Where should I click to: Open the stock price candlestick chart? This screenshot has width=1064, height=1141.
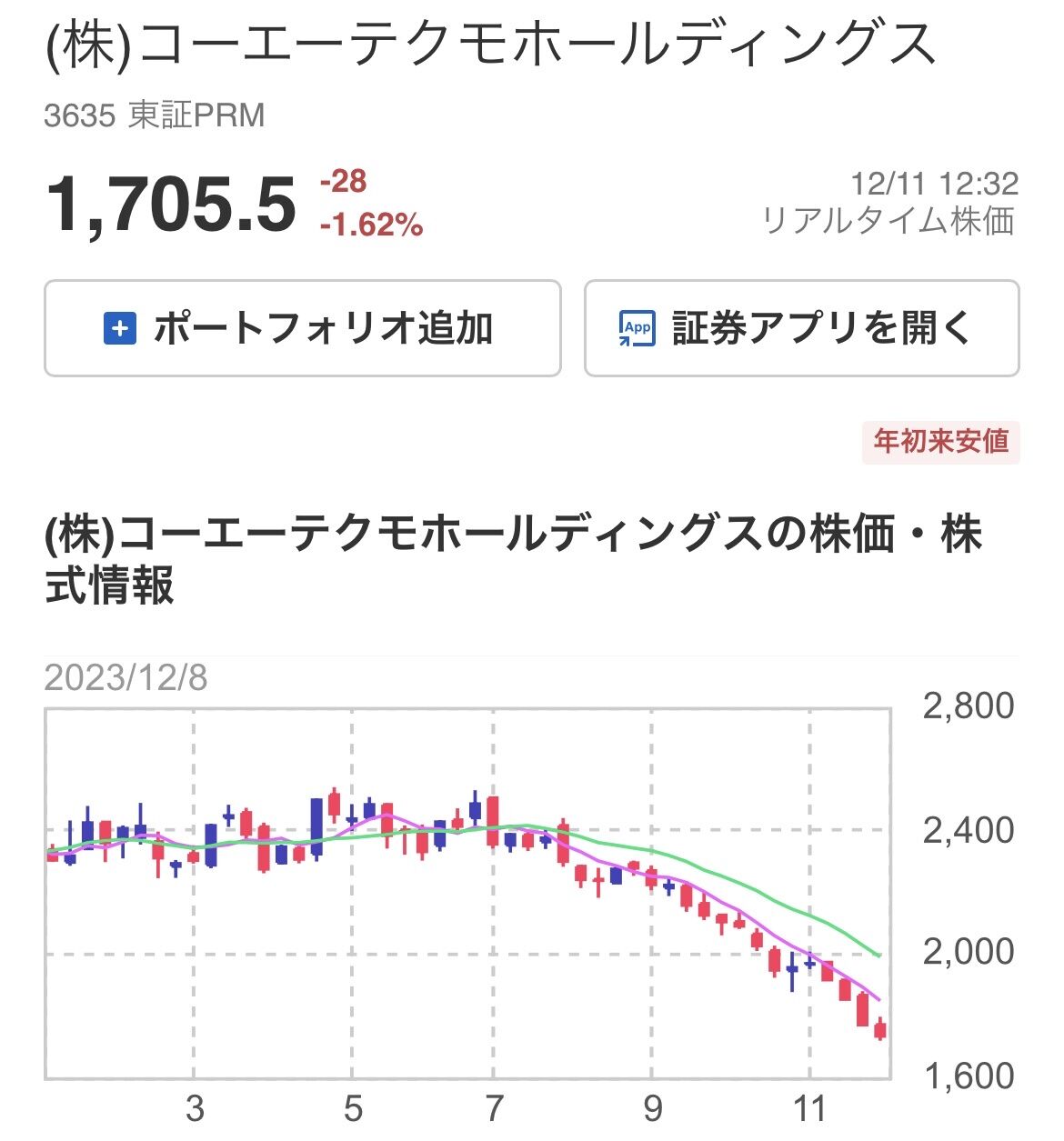(x=467, y=894)
